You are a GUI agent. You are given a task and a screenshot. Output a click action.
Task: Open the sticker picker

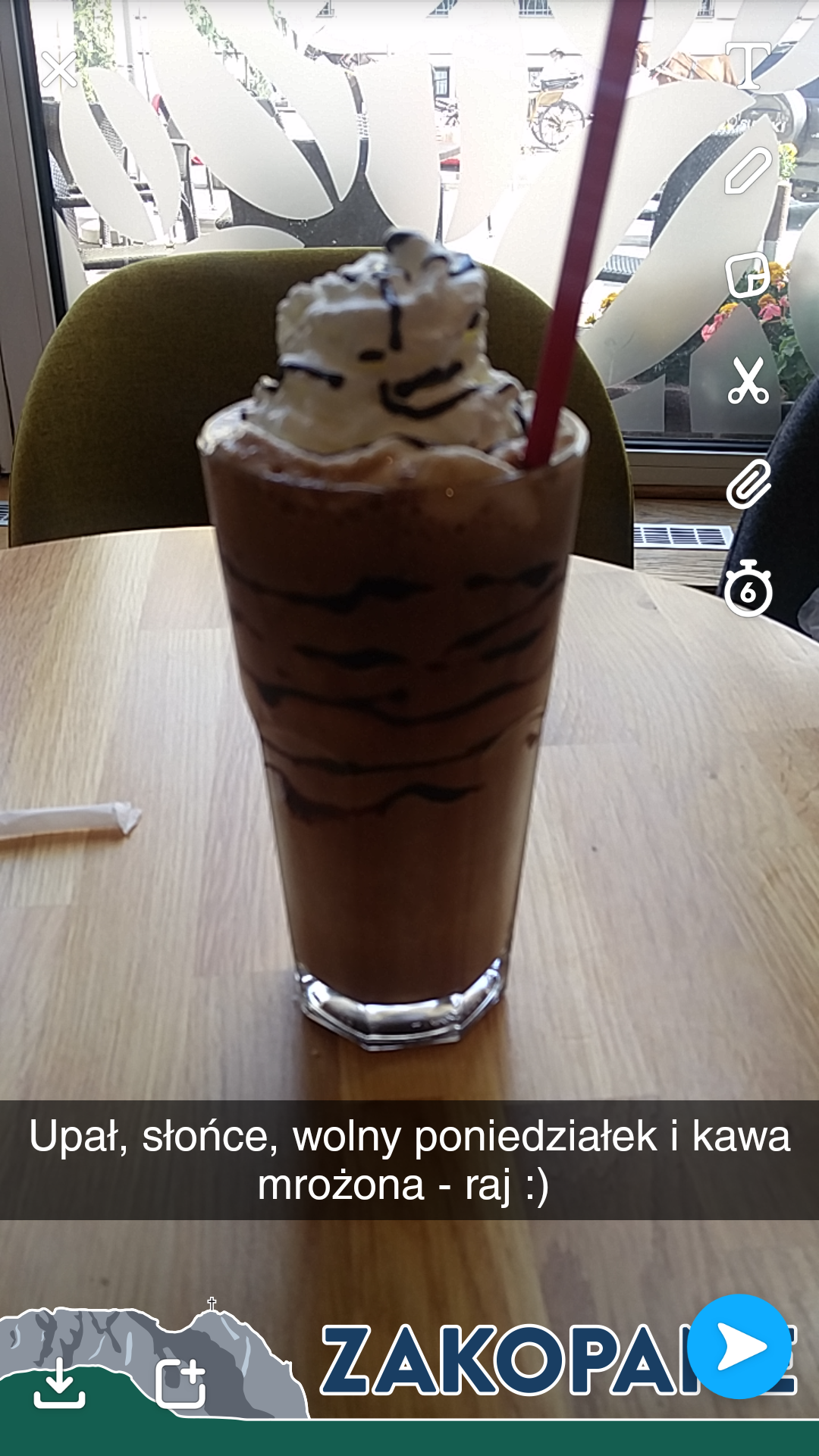[x=748, y=275]
